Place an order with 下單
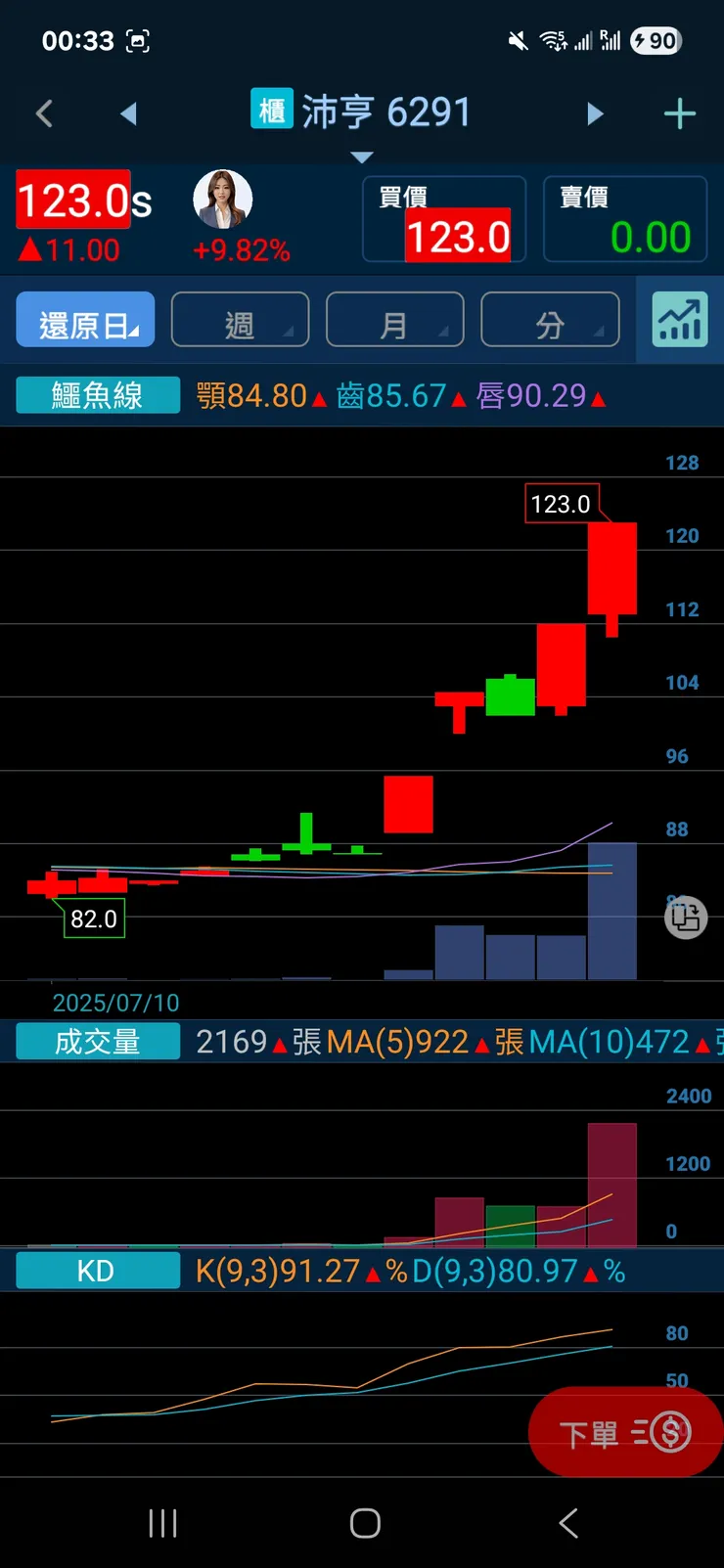The width and height of the screenshot is (724, 1568). [x=624, y=1433]
